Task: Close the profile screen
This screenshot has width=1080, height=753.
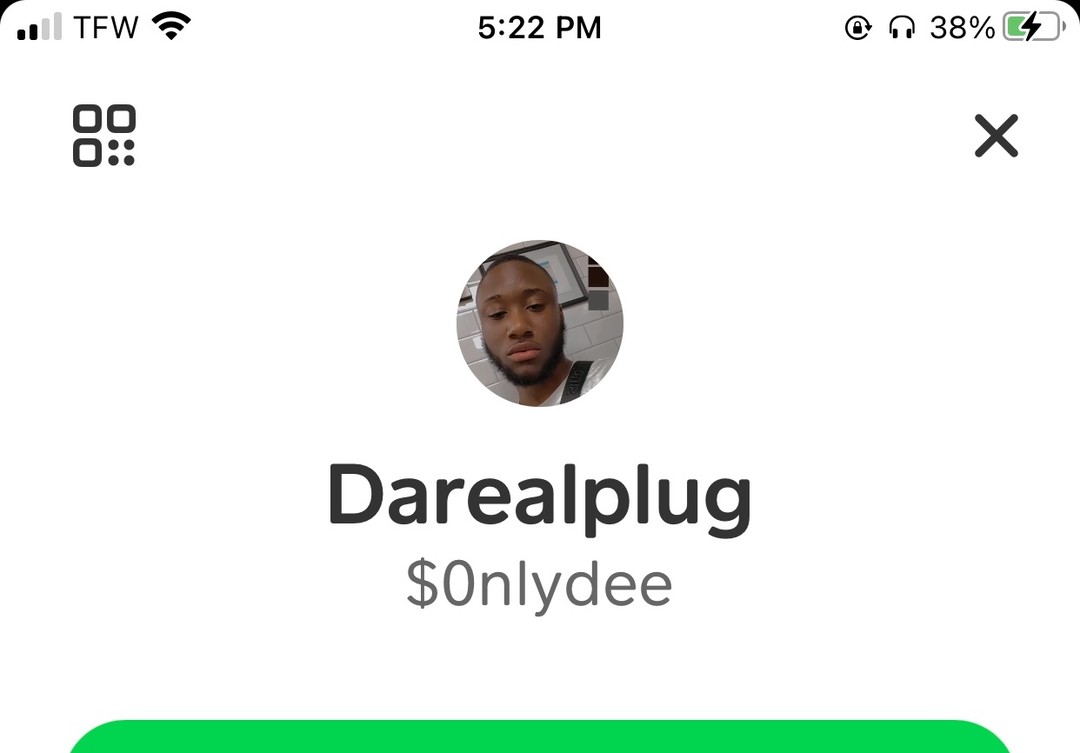Action: coord(996,136)
